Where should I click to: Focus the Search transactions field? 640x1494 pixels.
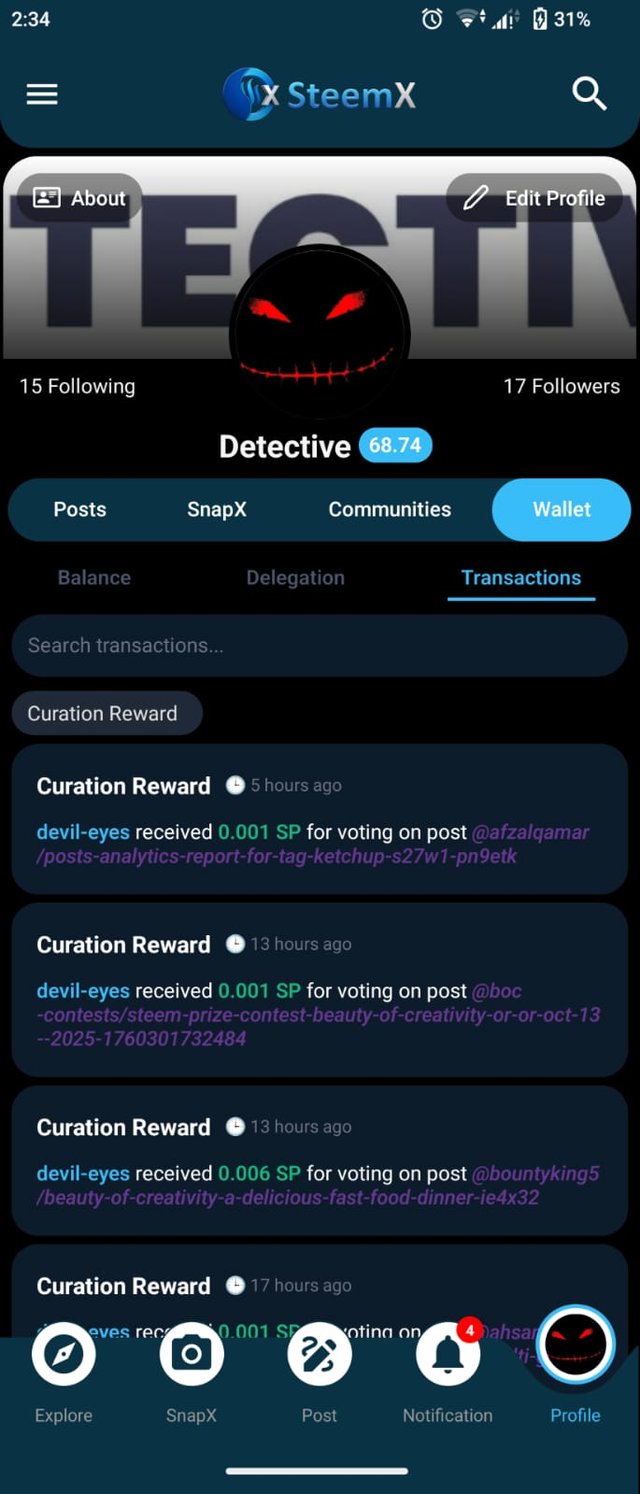click(320, 645)
